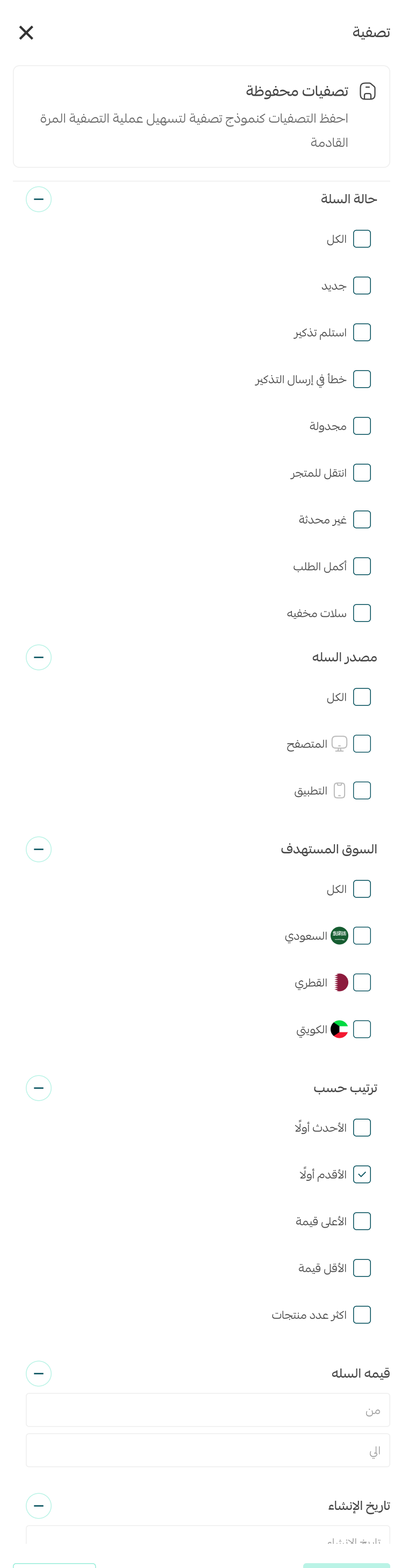Tap the الي maximum cart value field

(207, 1451)
